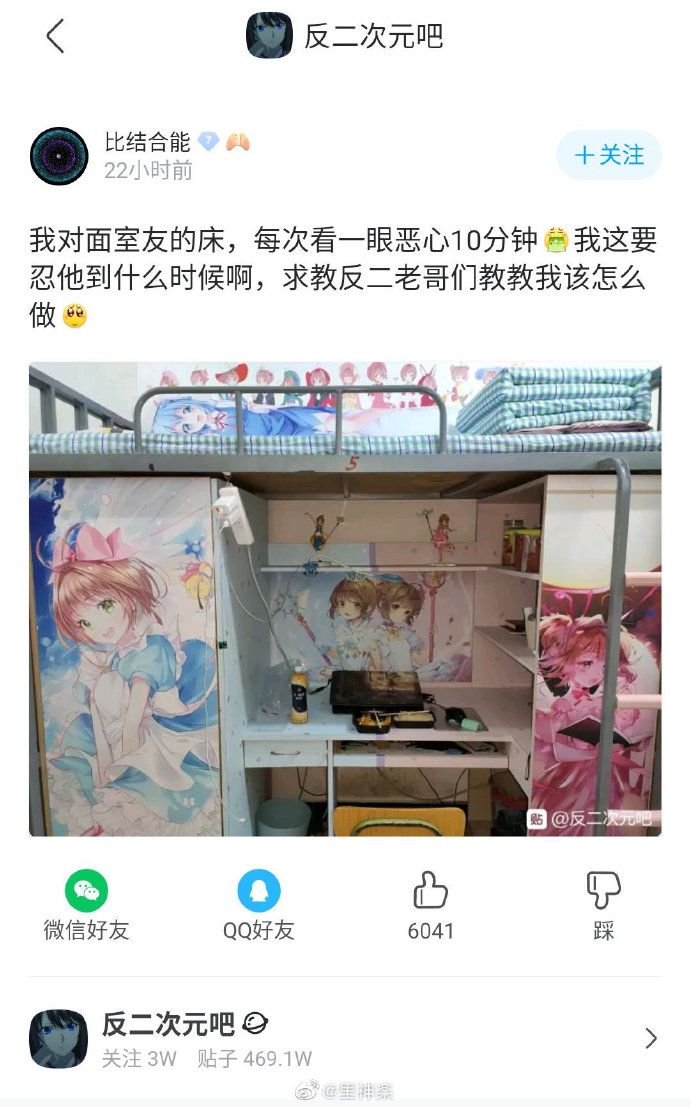Share the post to 微信好友
The width and height of the screenshot is (690, 1107).
[x=86, y=905]
